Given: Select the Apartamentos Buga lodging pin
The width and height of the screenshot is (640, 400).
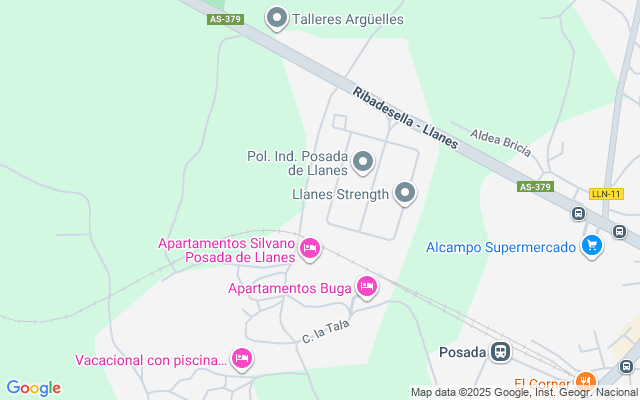Looking at the screenshot, I should (367, 288).
